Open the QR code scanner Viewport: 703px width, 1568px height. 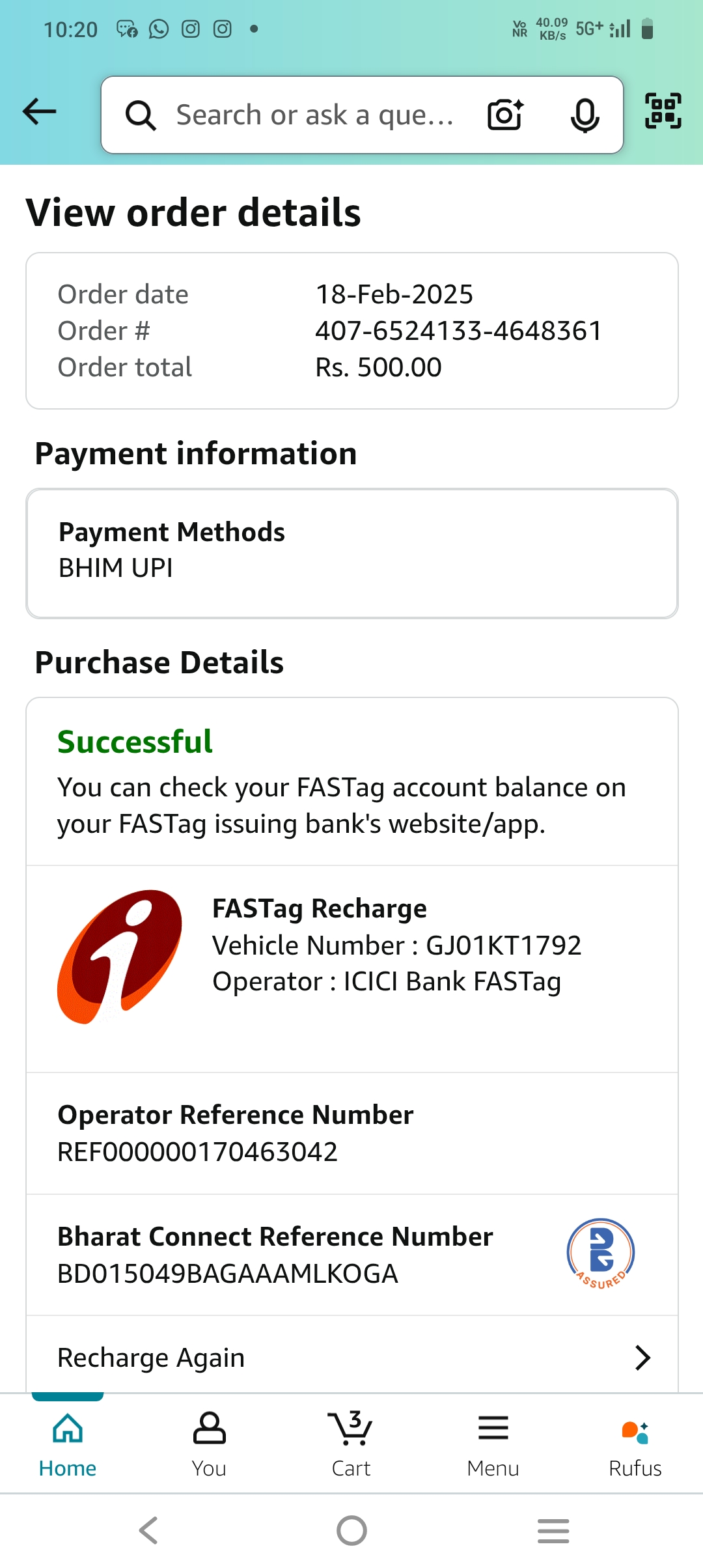pos(663,111)
